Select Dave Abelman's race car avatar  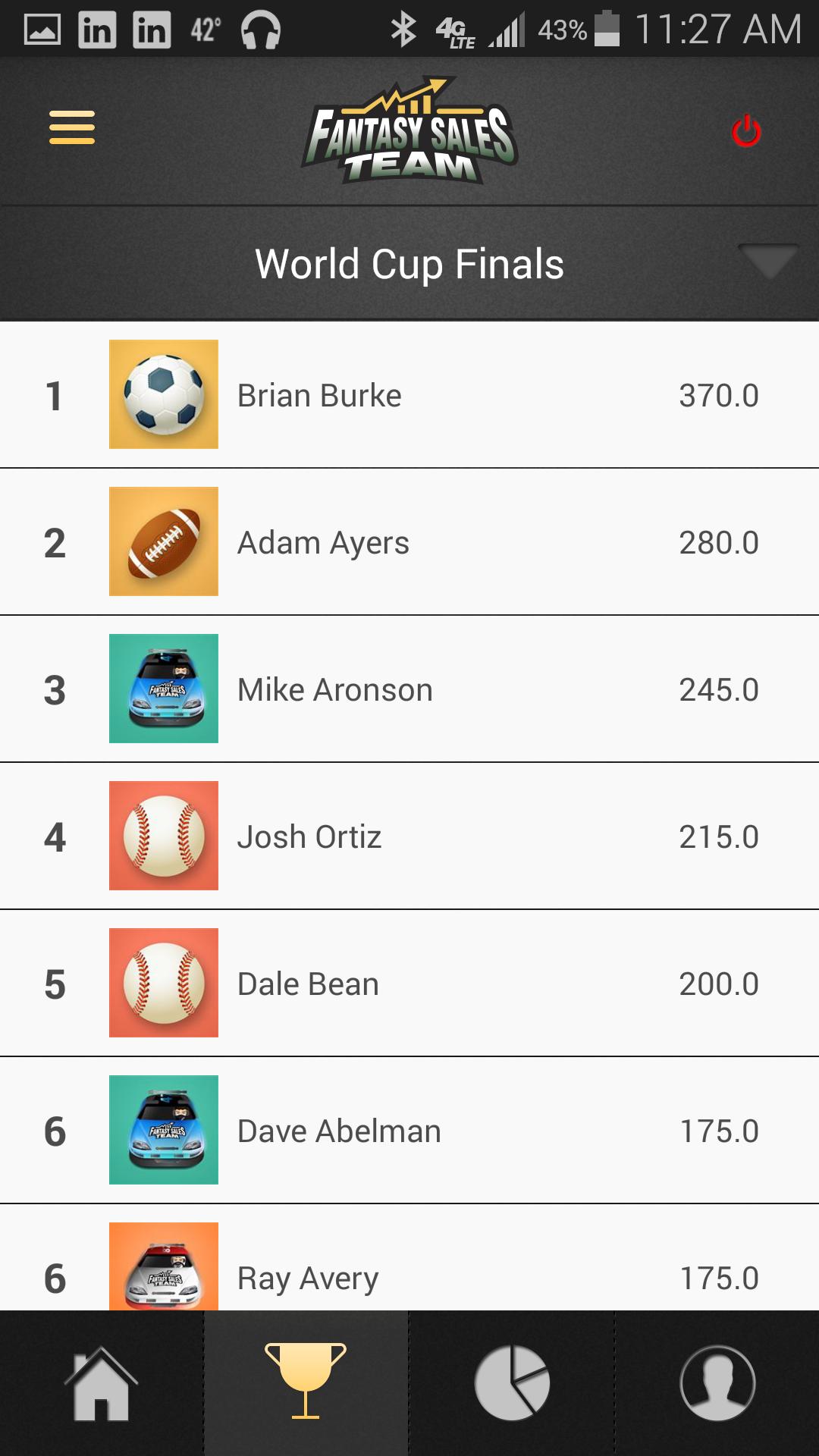point(164,1130)
